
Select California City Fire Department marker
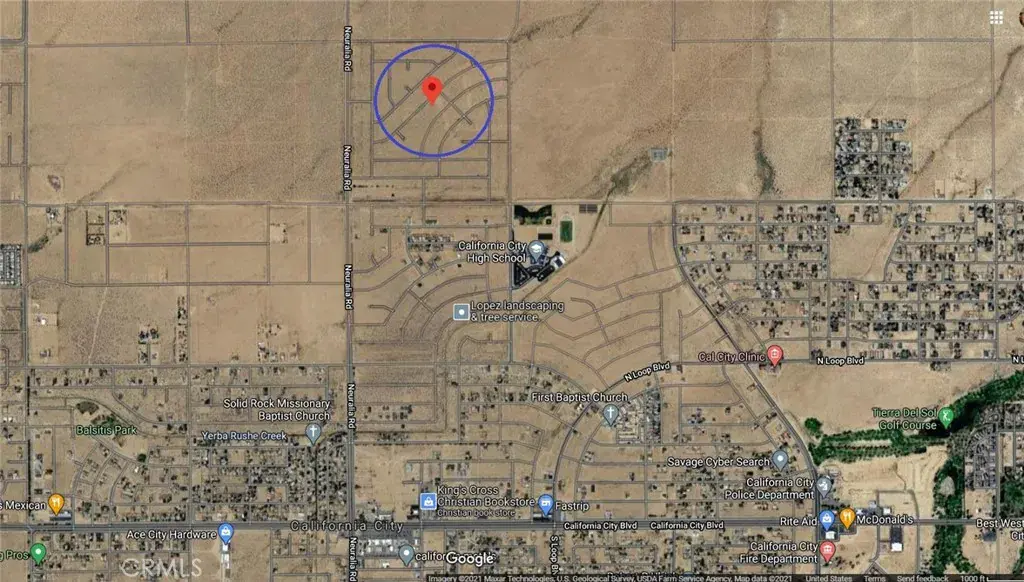(x=827, y=550)
